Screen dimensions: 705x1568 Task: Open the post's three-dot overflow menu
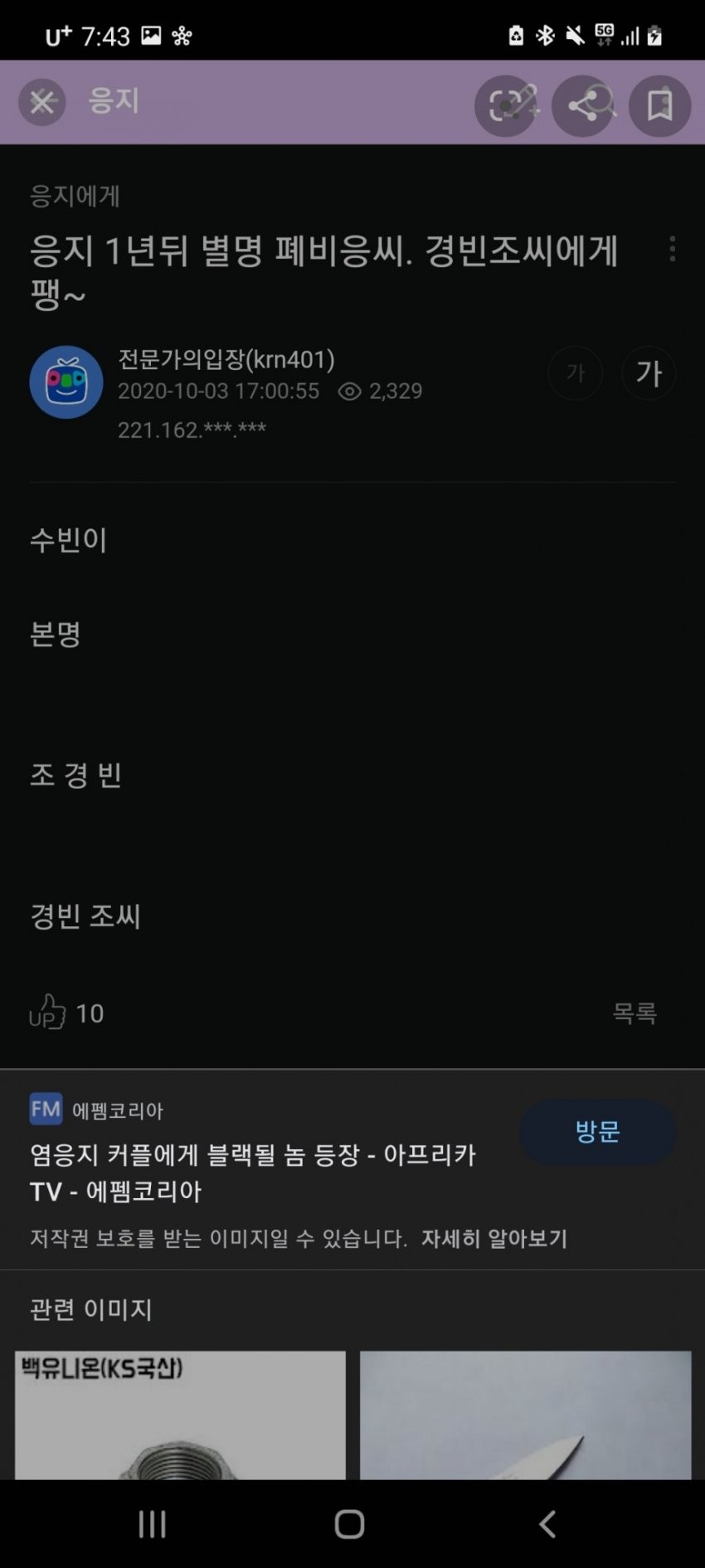click(672, 249)
